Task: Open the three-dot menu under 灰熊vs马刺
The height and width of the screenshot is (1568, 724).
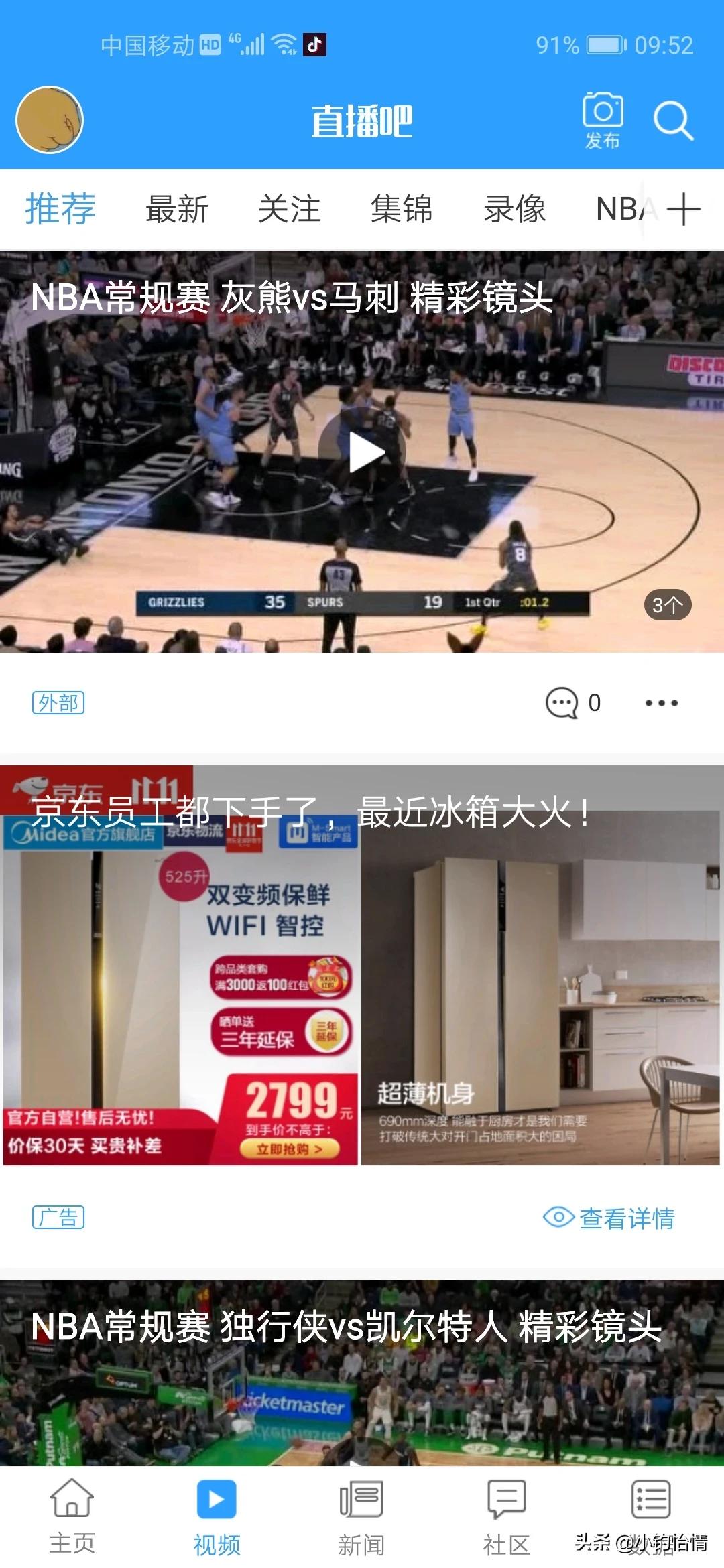Action: click(x=662, y=702)
